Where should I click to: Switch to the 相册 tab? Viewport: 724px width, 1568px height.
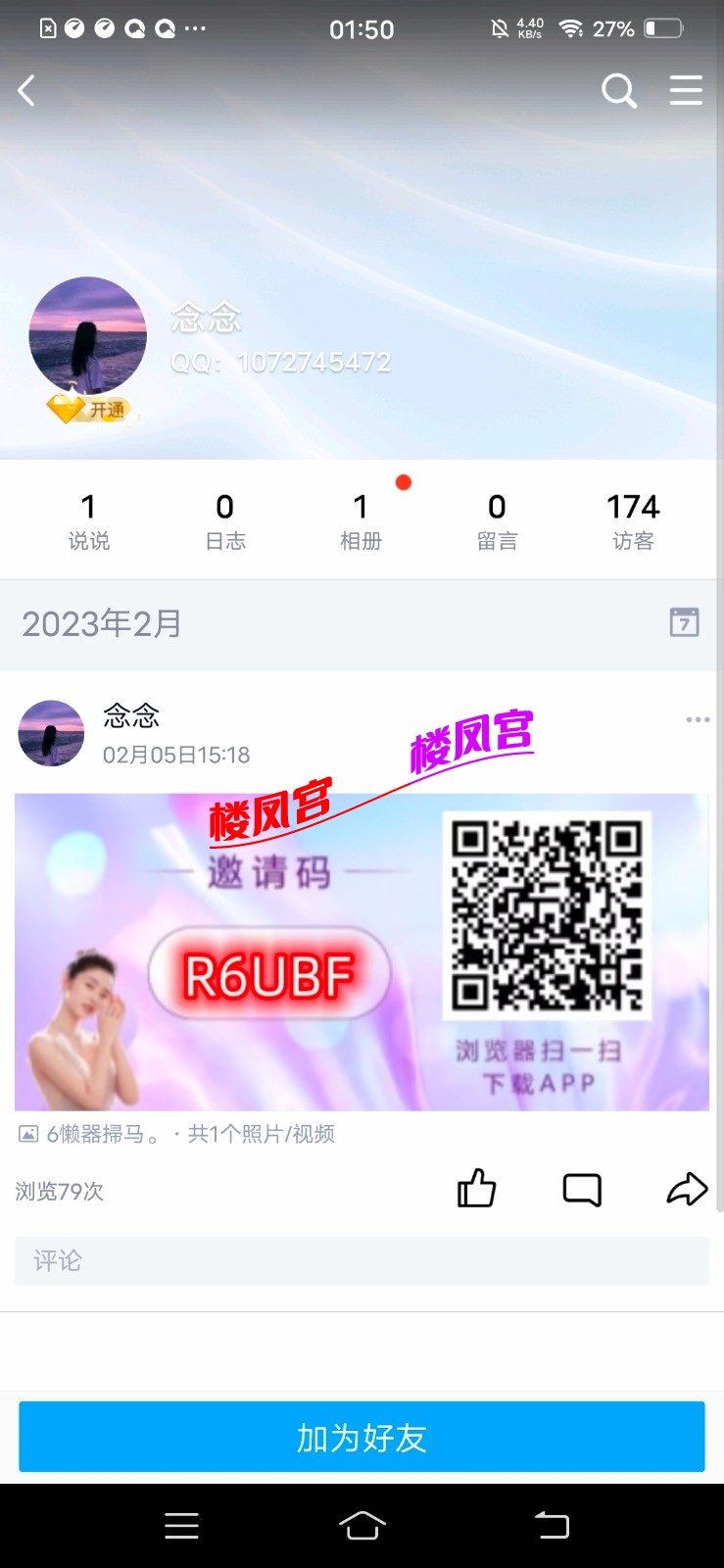coord(361,519)
